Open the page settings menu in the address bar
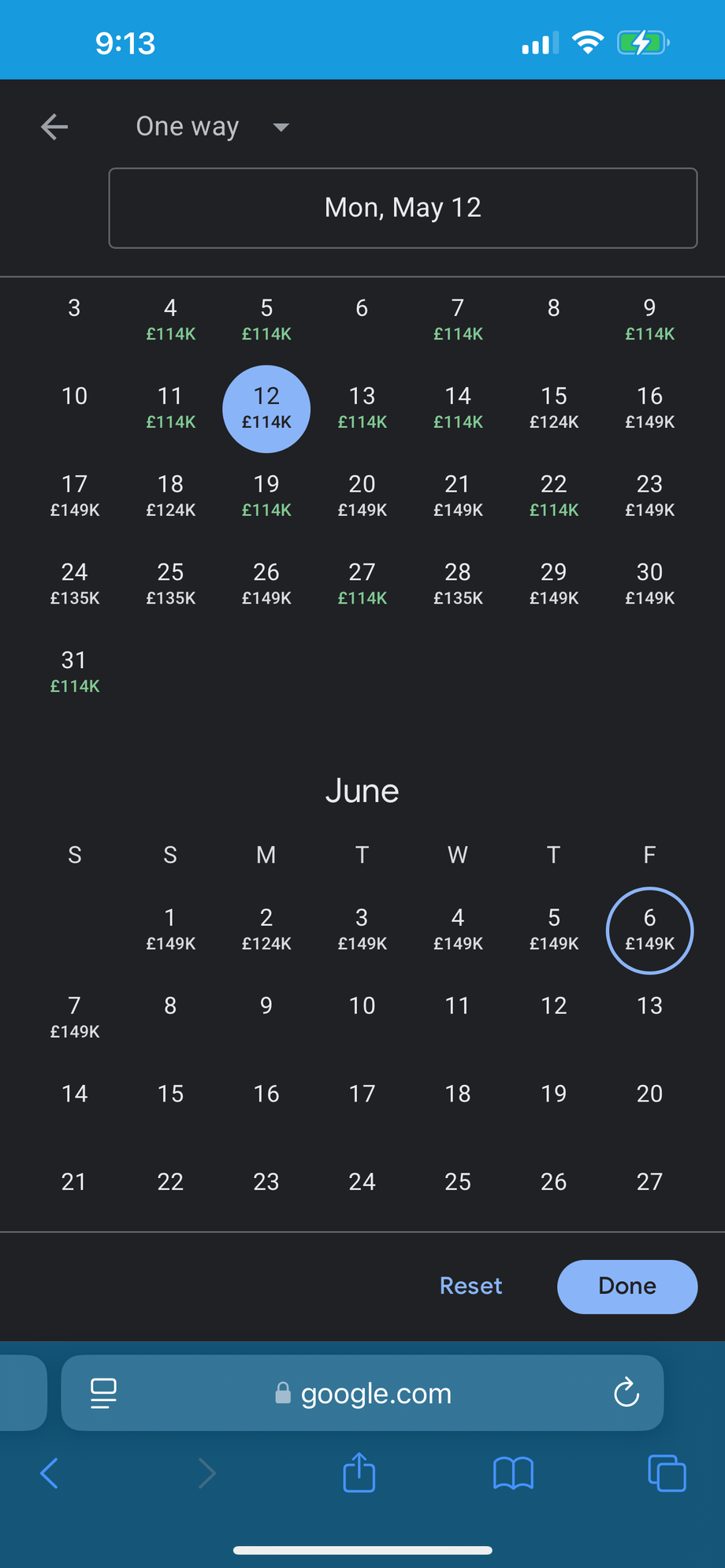 pyautogui.click(x=103, y=1393)
